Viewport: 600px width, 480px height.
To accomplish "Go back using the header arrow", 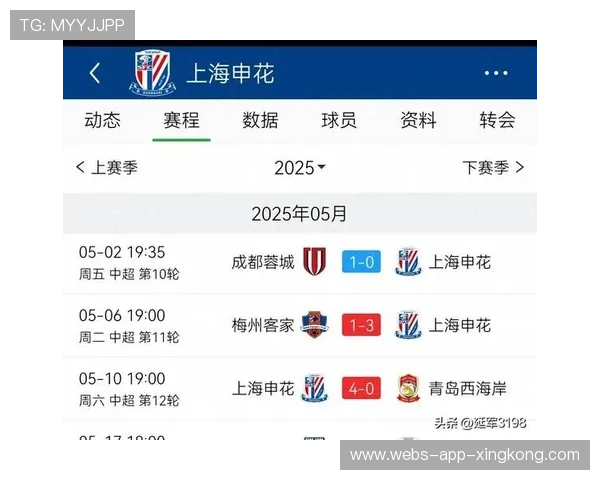I will [x=95, y=73].
